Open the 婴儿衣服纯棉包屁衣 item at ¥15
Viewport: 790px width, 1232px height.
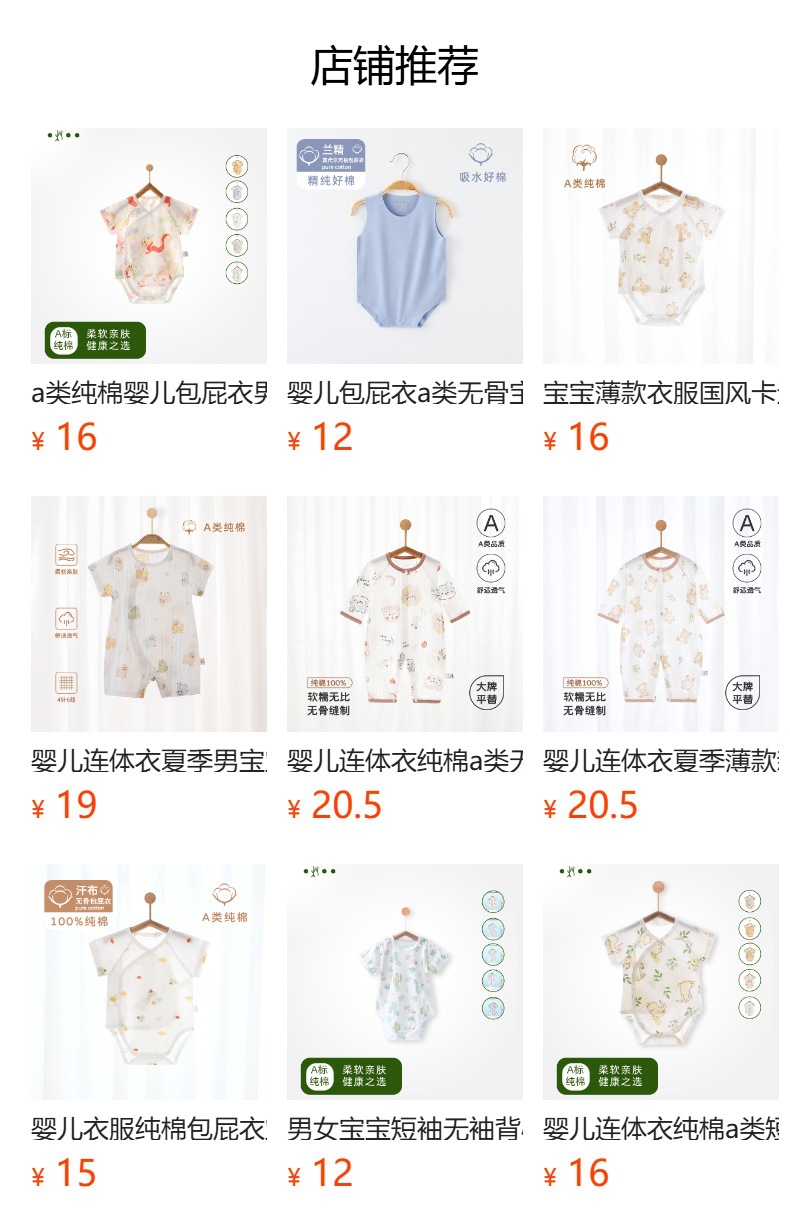pos(149,982)
